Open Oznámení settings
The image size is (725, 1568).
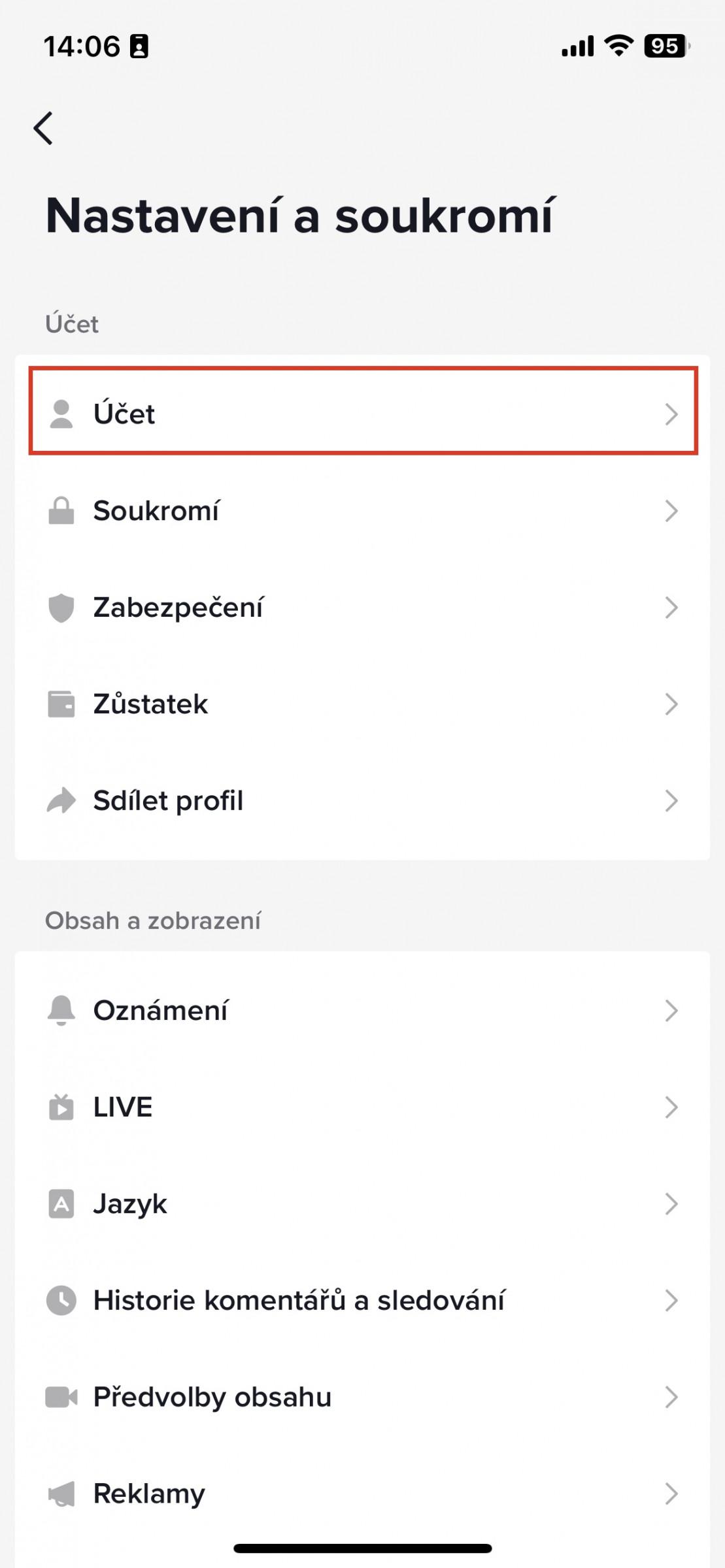(363, 1011)
